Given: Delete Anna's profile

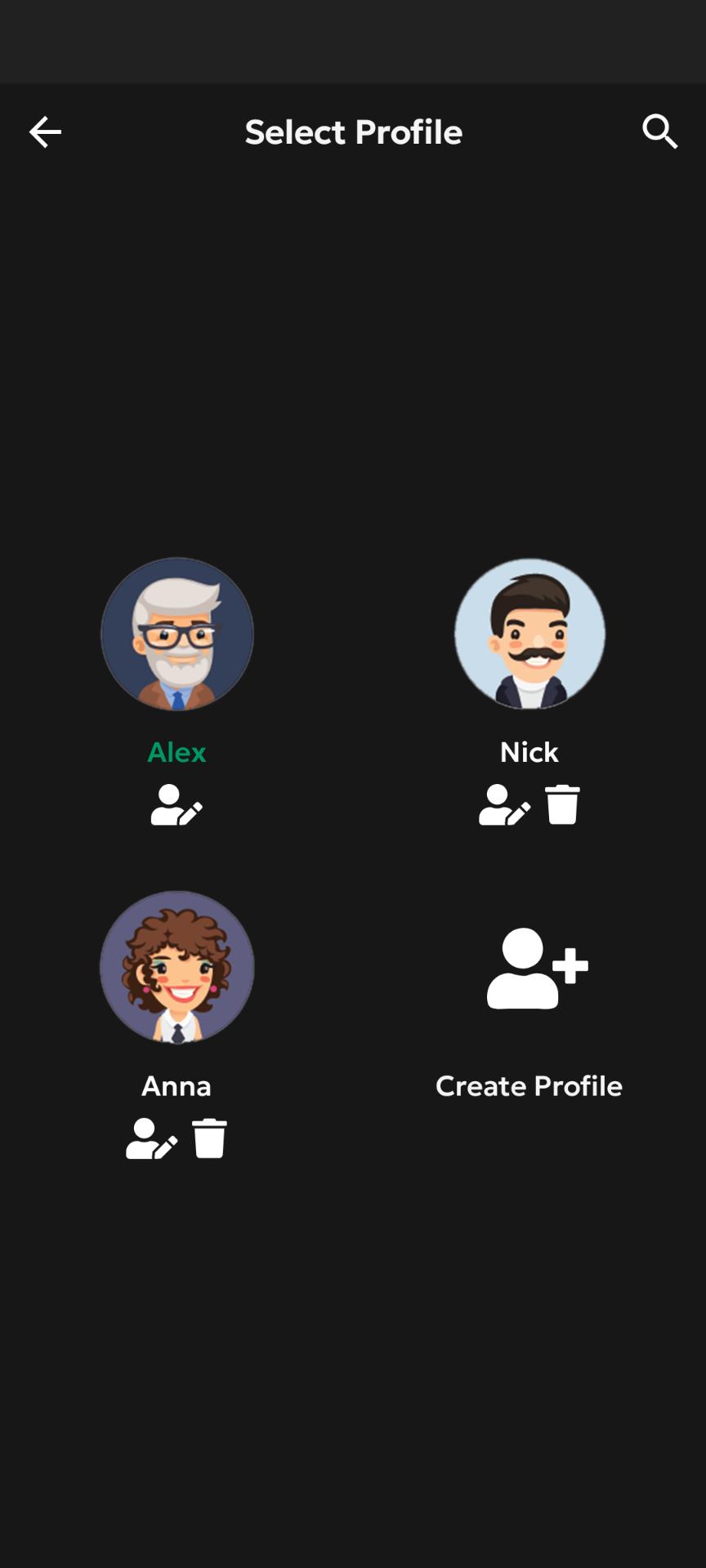Looking at the screenshot, I should [209, 1138].
